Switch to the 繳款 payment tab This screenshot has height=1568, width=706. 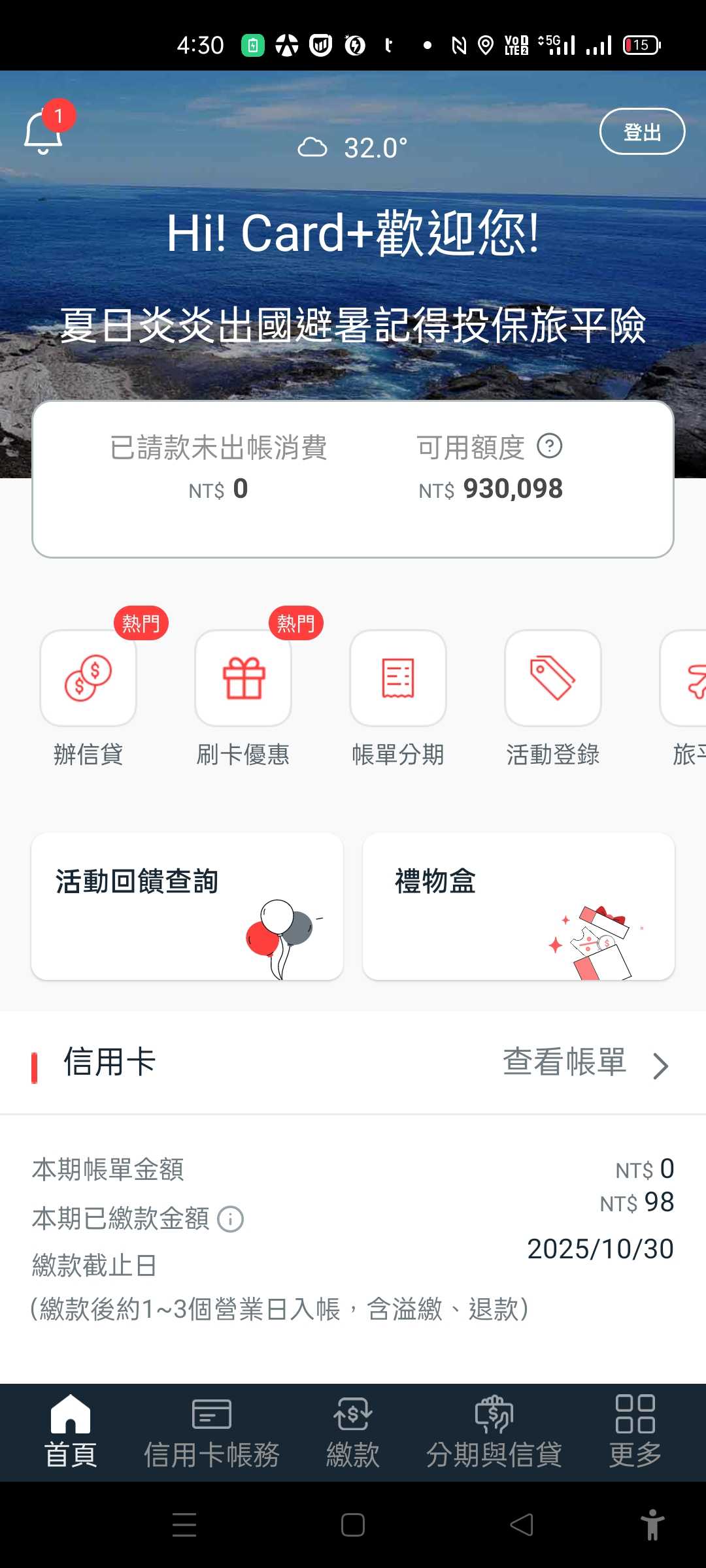pyautogui.click(x=353, y=1432)
